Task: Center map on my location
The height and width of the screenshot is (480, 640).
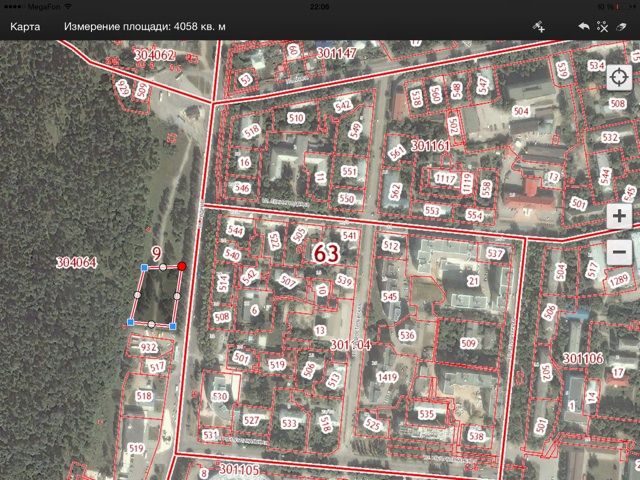Action: pyautogui.click(x=620, y=77)
